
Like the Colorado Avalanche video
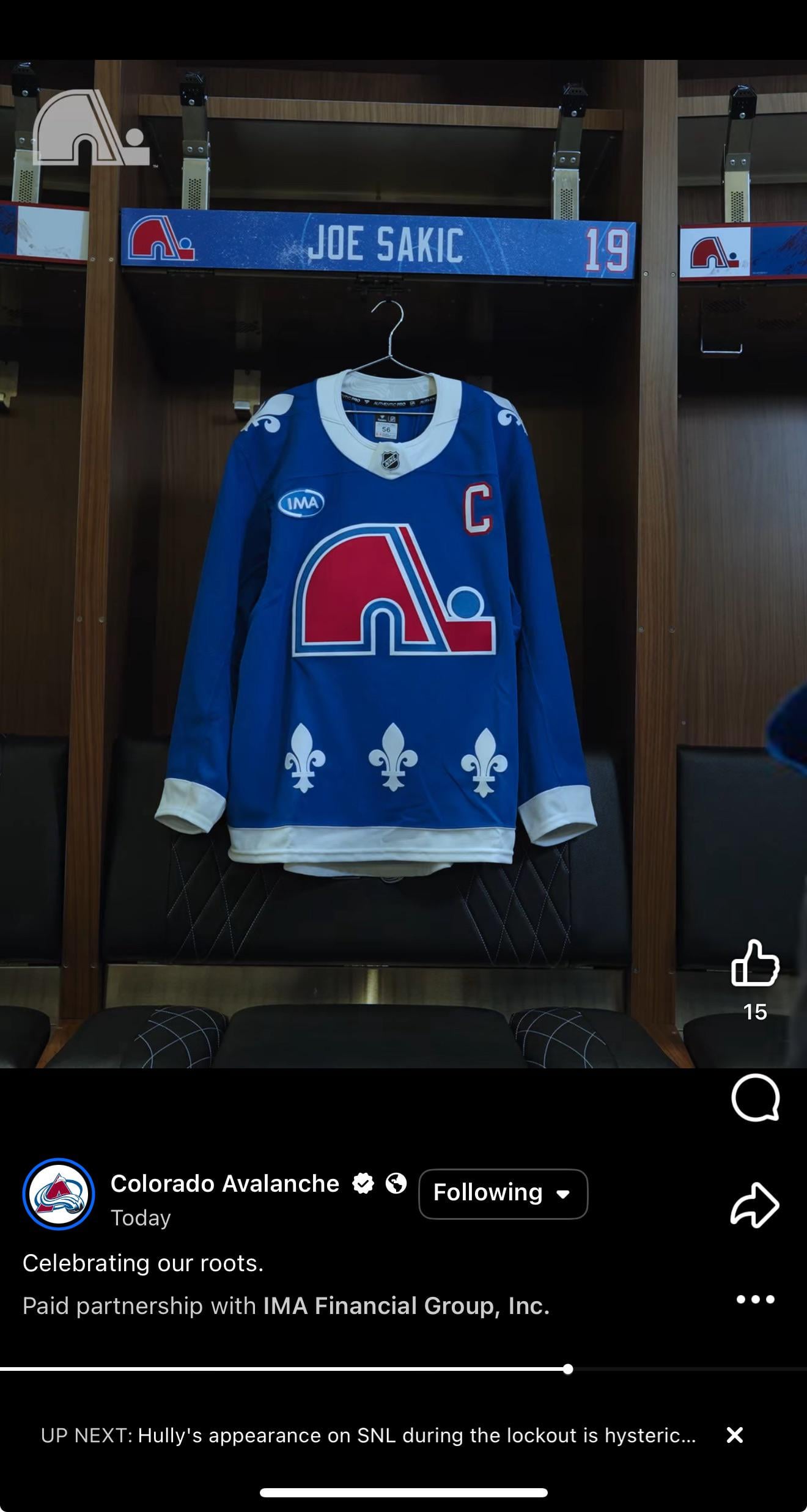point(755,963)
